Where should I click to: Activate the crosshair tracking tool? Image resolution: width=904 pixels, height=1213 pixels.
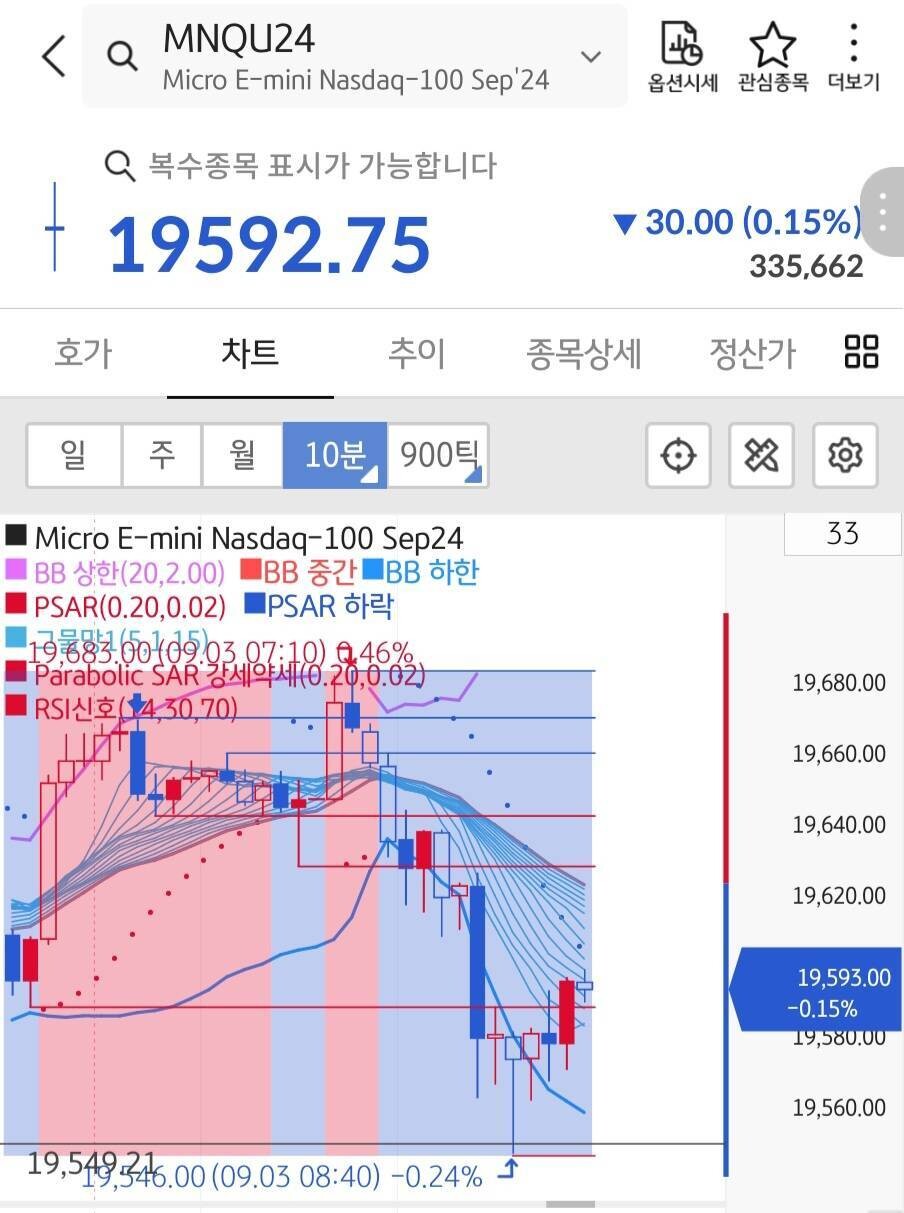678,455
